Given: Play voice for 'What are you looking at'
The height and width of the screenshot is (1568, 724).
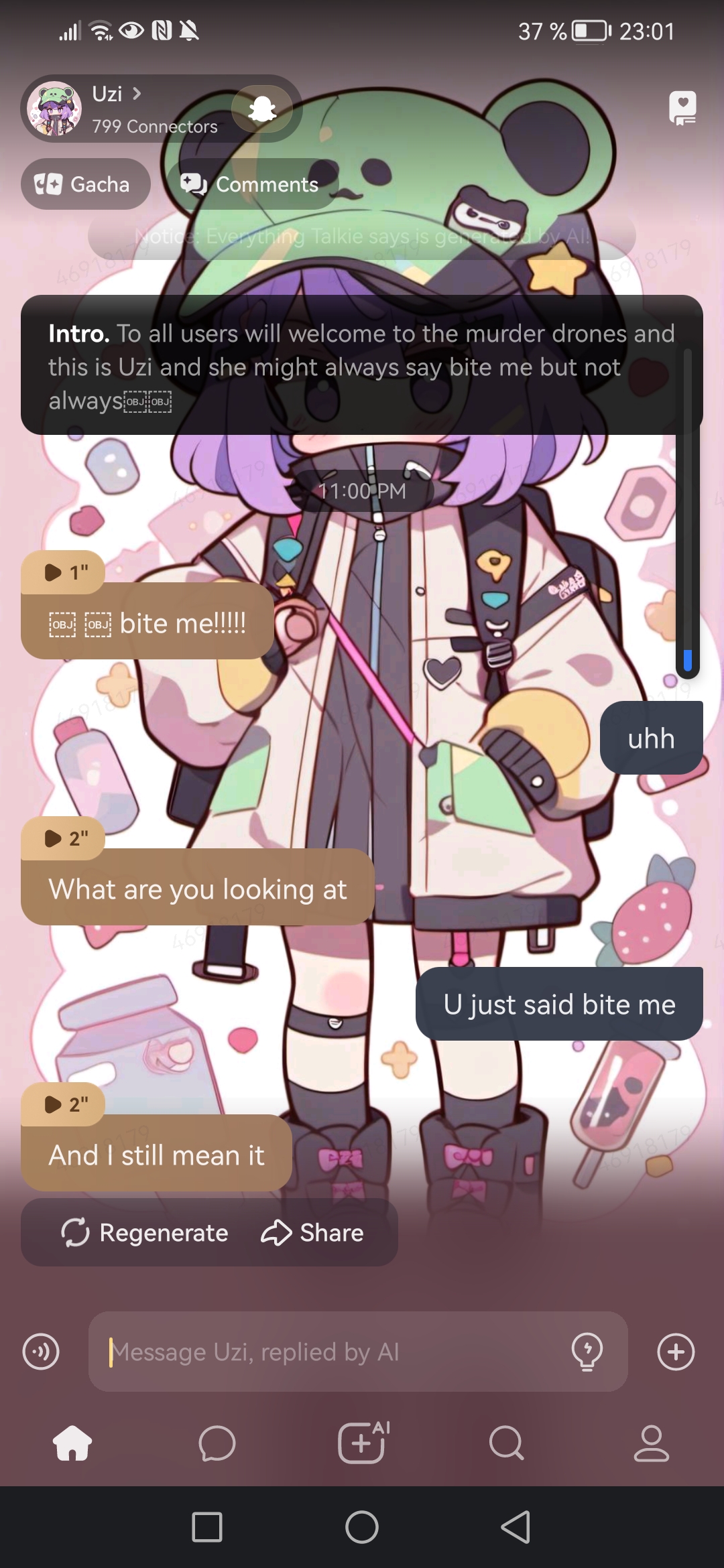Looking at the screenshot, I should 64,838.
